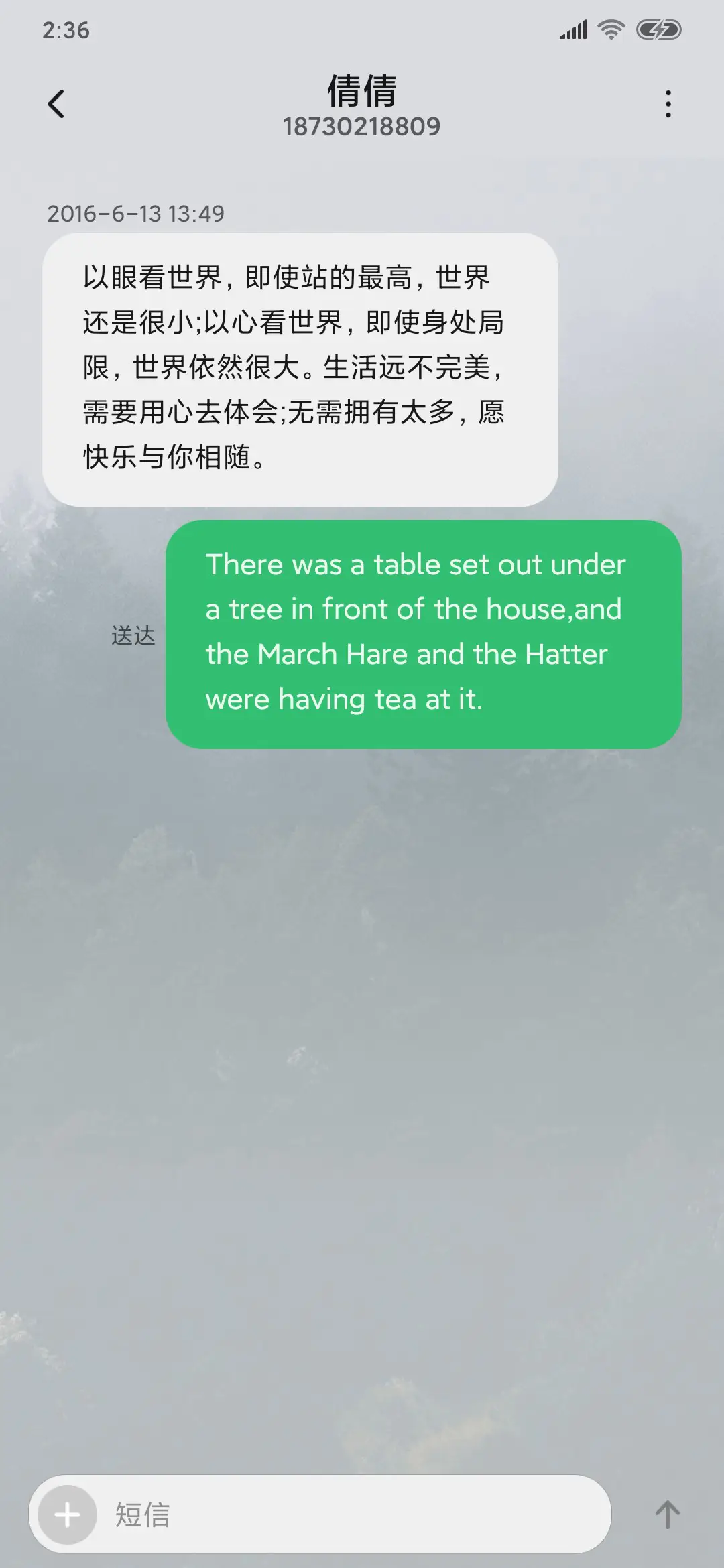Tap the clock showing 2:36
The image size is (724, 1568).
pyautogui.click(x=64, y=31)
